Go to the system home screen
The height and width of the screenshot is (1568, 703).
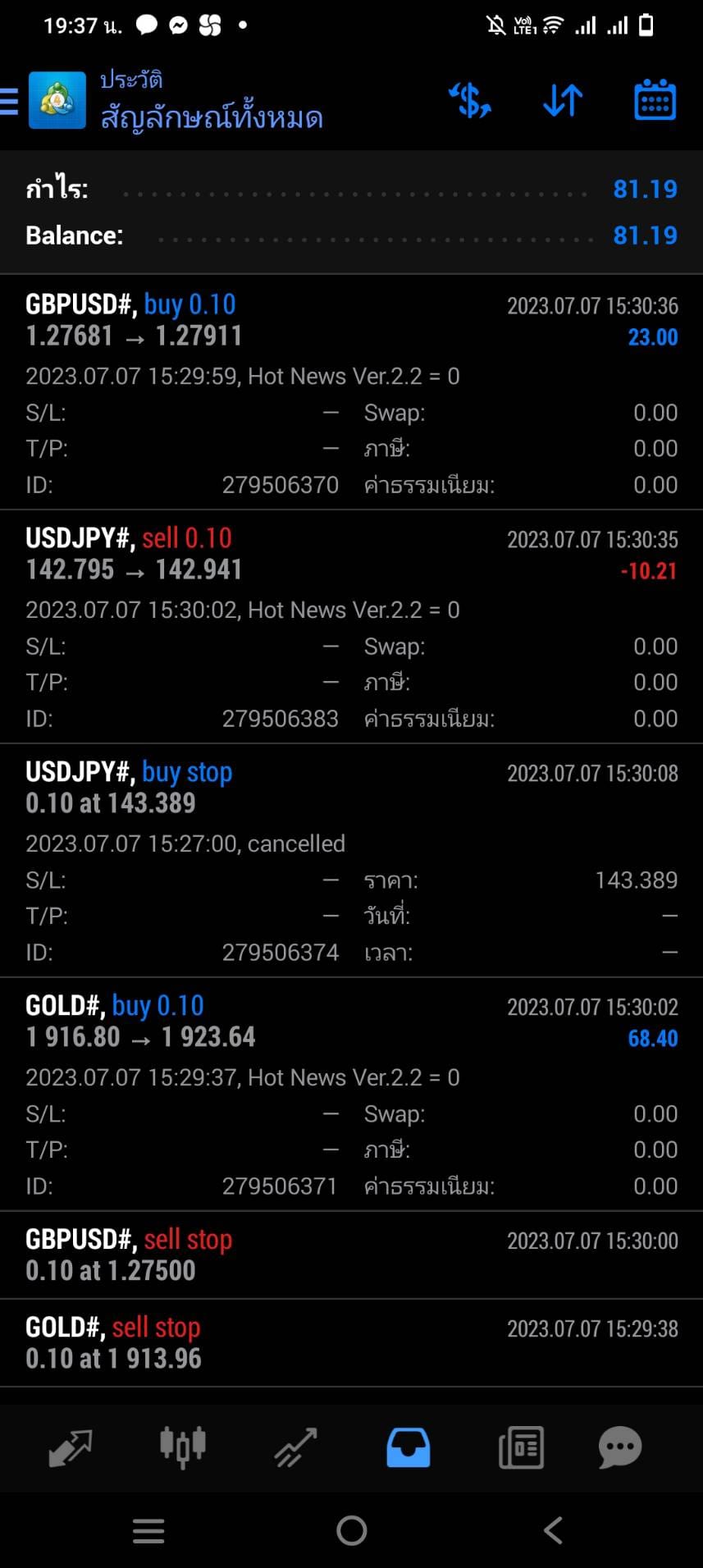point(351,1530)
